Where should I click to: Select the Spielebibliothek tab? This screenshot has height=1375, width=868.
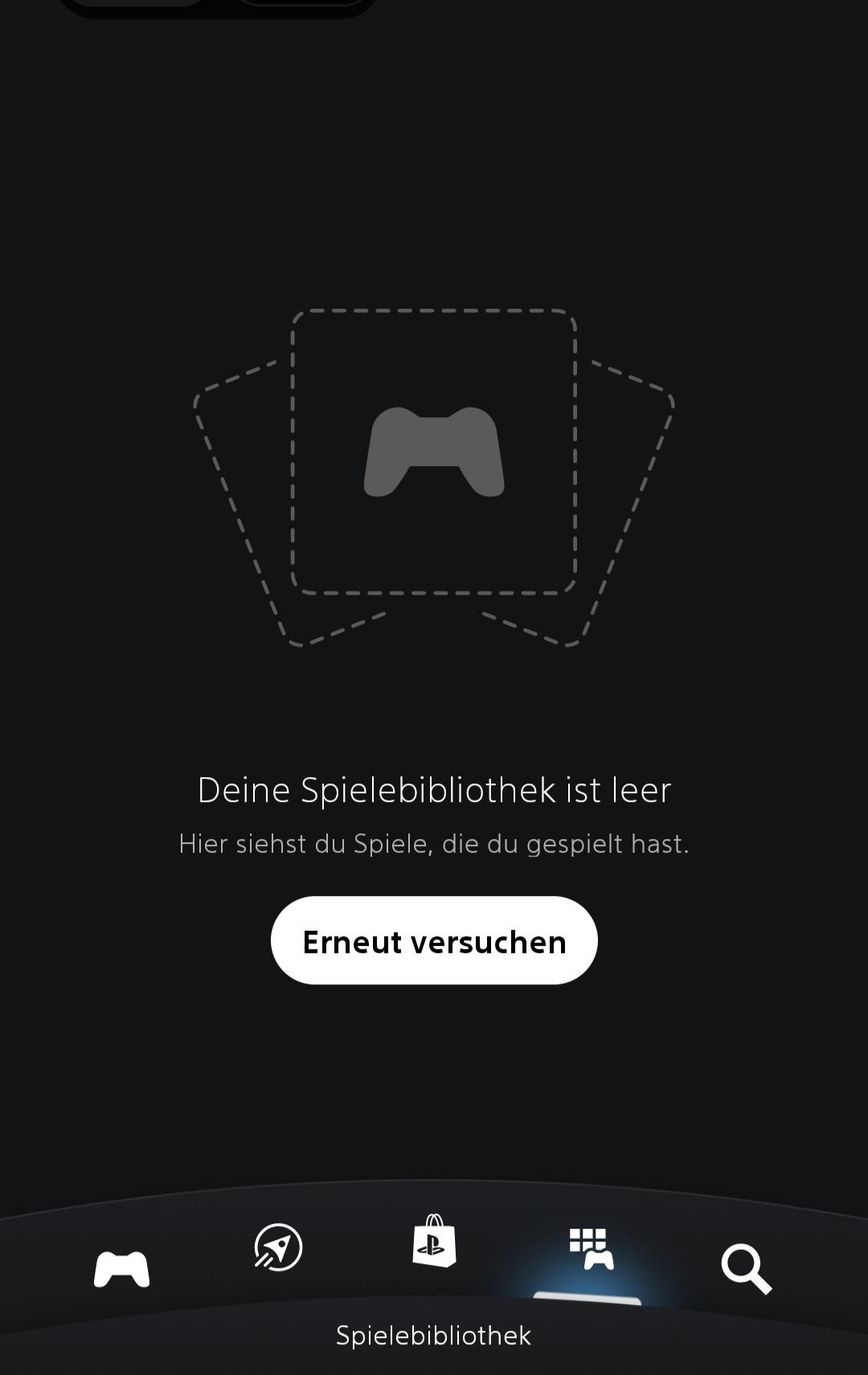click(x=591, y=1250)
